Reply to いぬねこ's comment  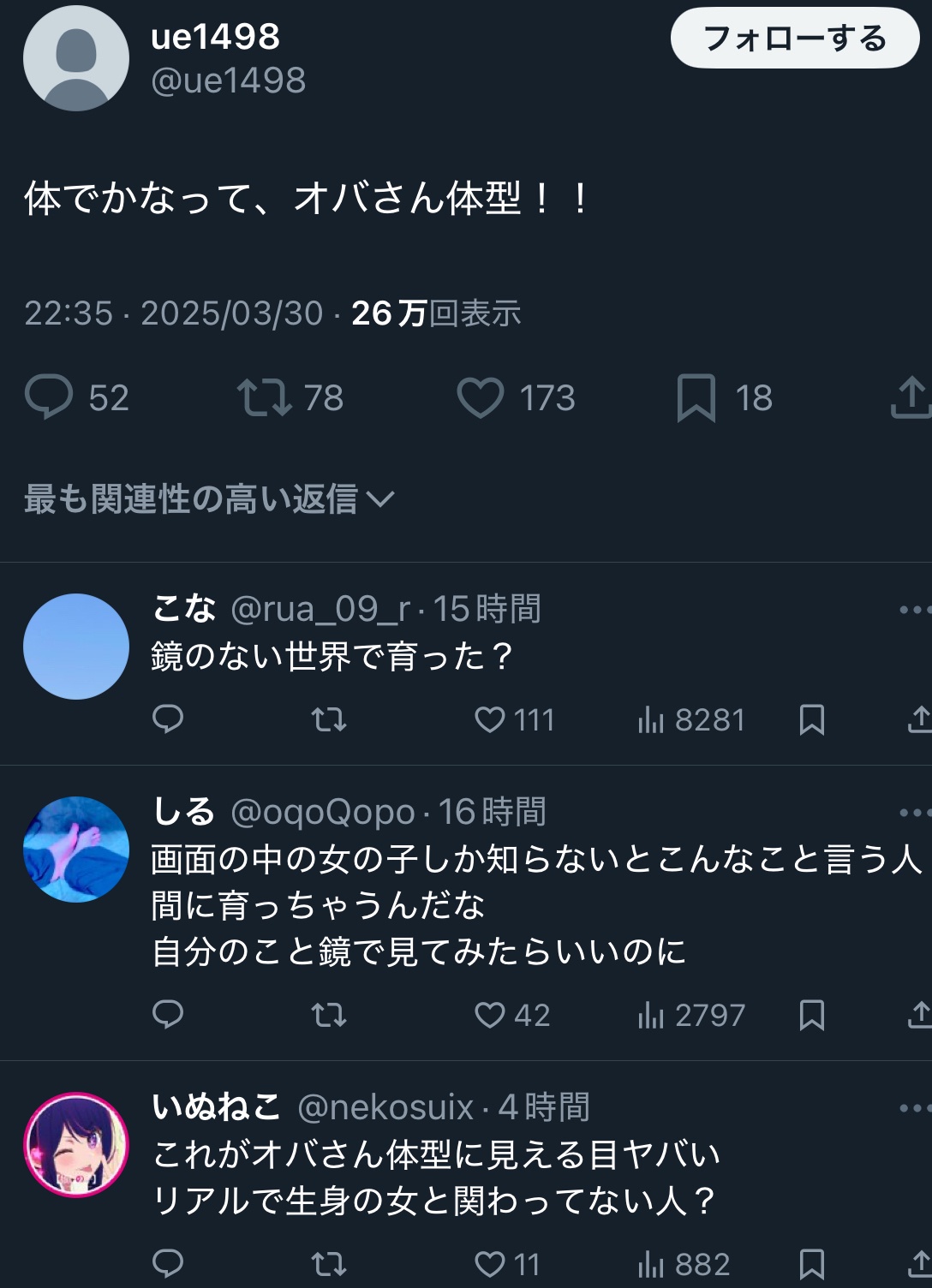(168, 1264)
